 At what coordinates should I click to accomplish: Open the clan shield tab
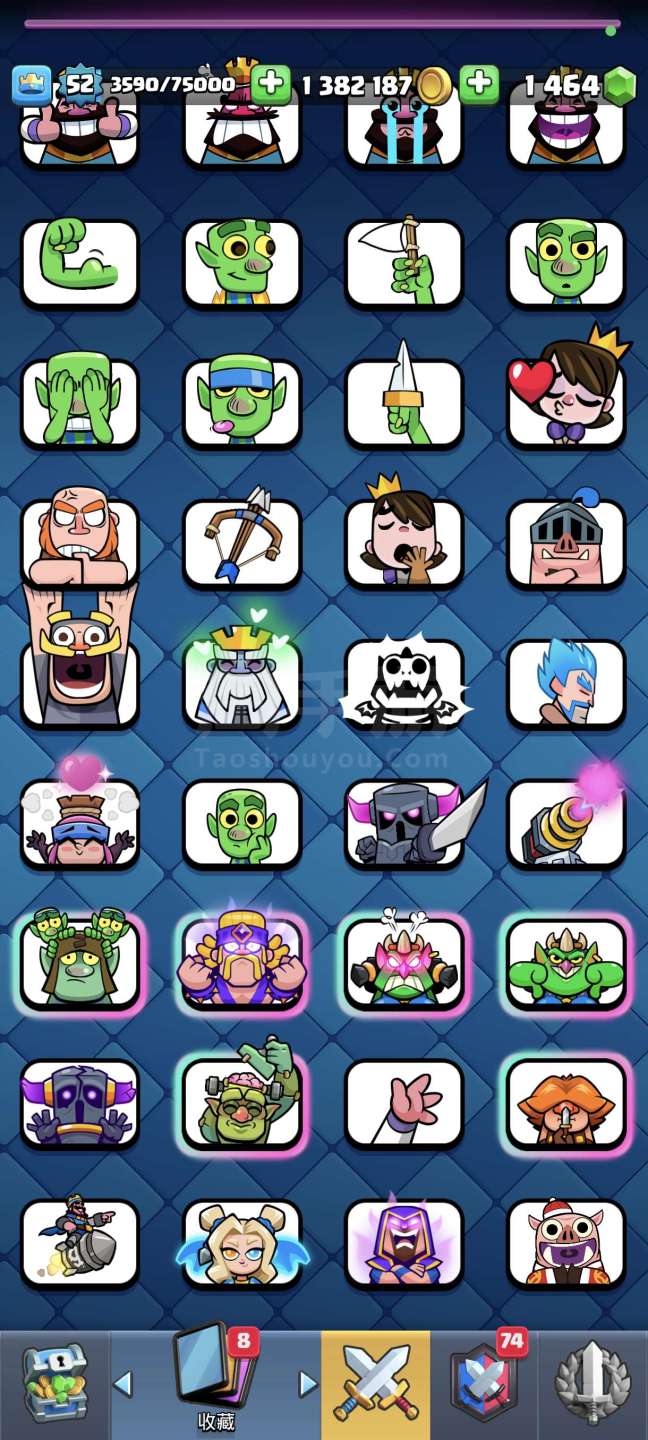point(484,1383)
